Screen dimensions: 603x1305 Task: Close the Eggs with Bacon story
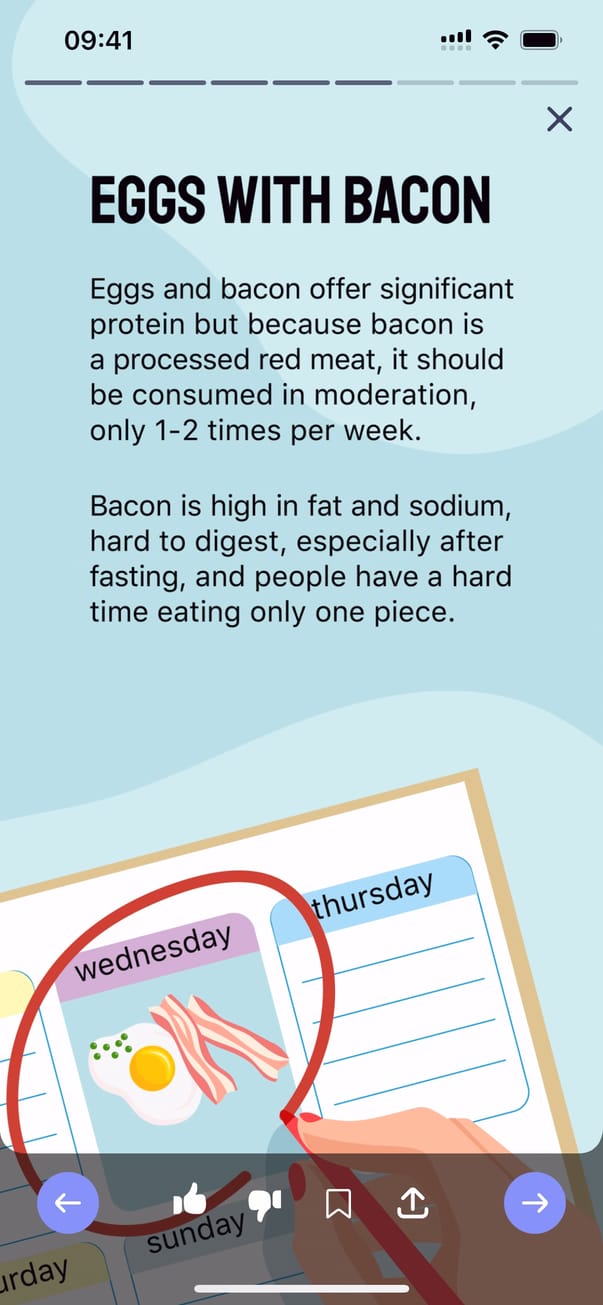(559, 120)
